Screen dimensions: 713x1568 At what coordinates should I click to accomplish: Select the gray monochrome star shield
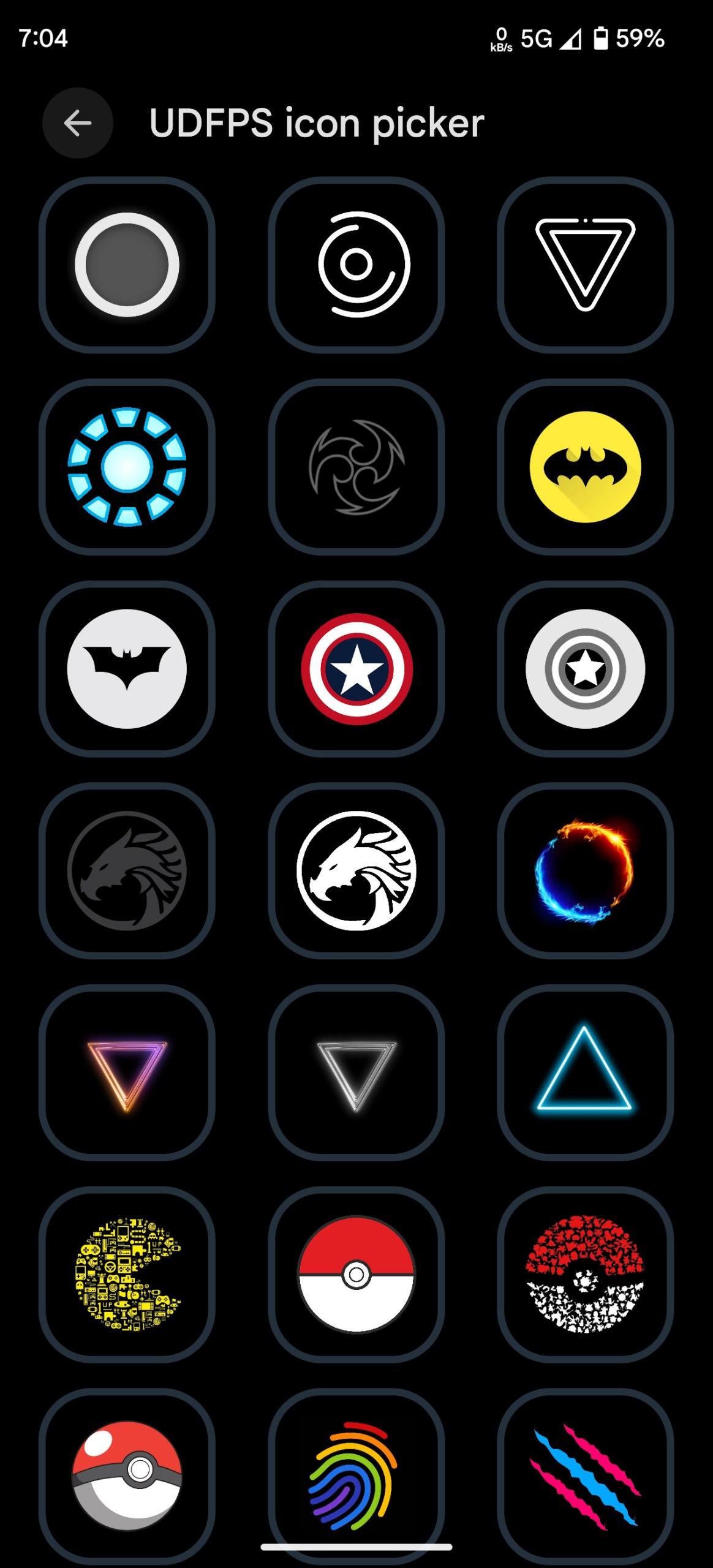(586, 669)
